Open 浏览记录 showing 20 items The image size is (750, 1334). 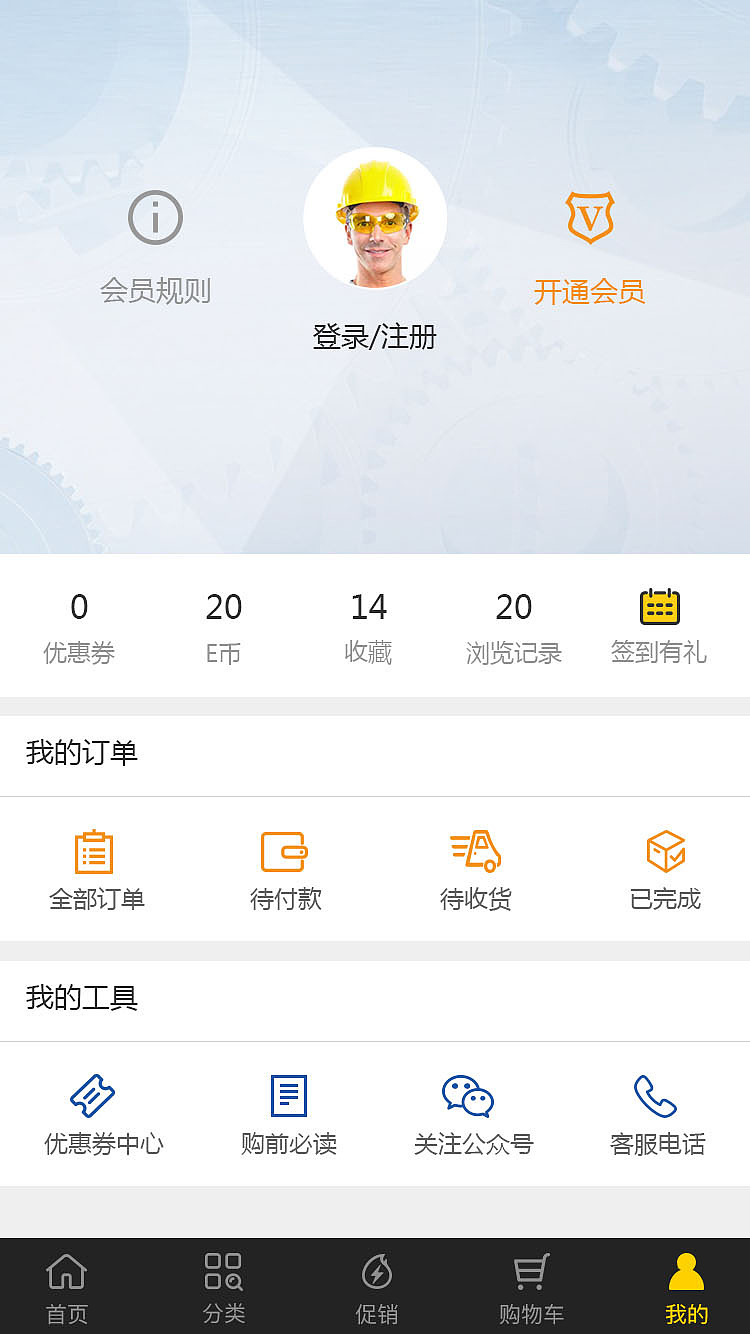514,625
